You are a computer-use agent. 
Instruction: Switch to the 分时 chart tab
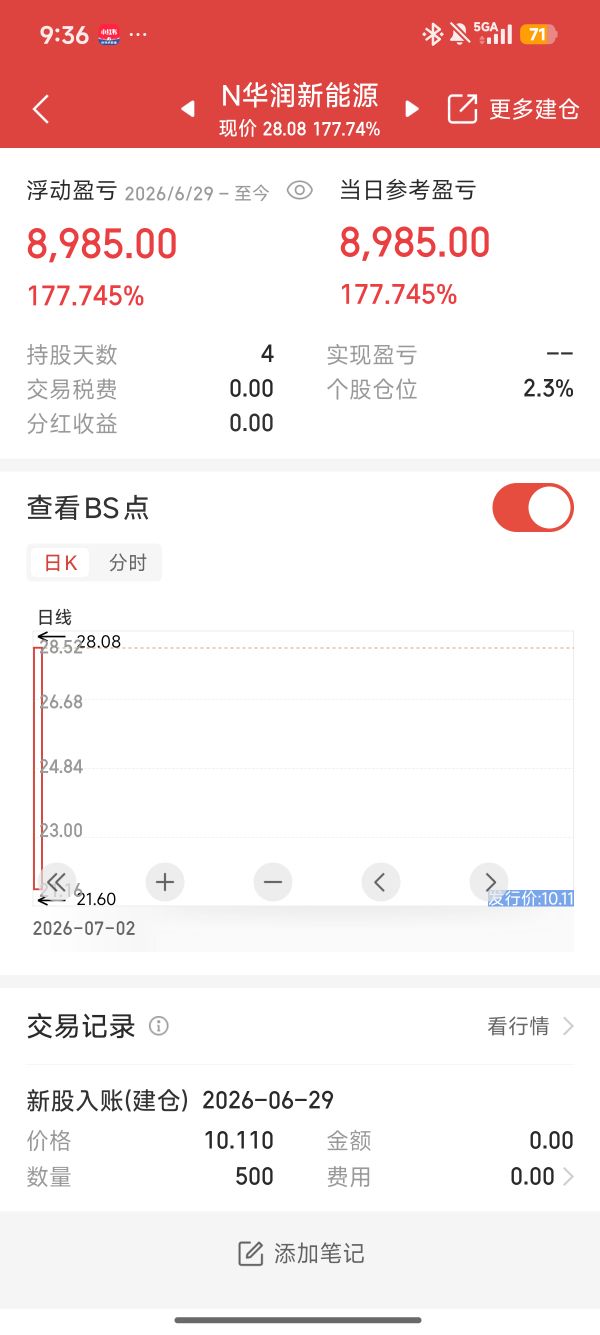point(128,563)
